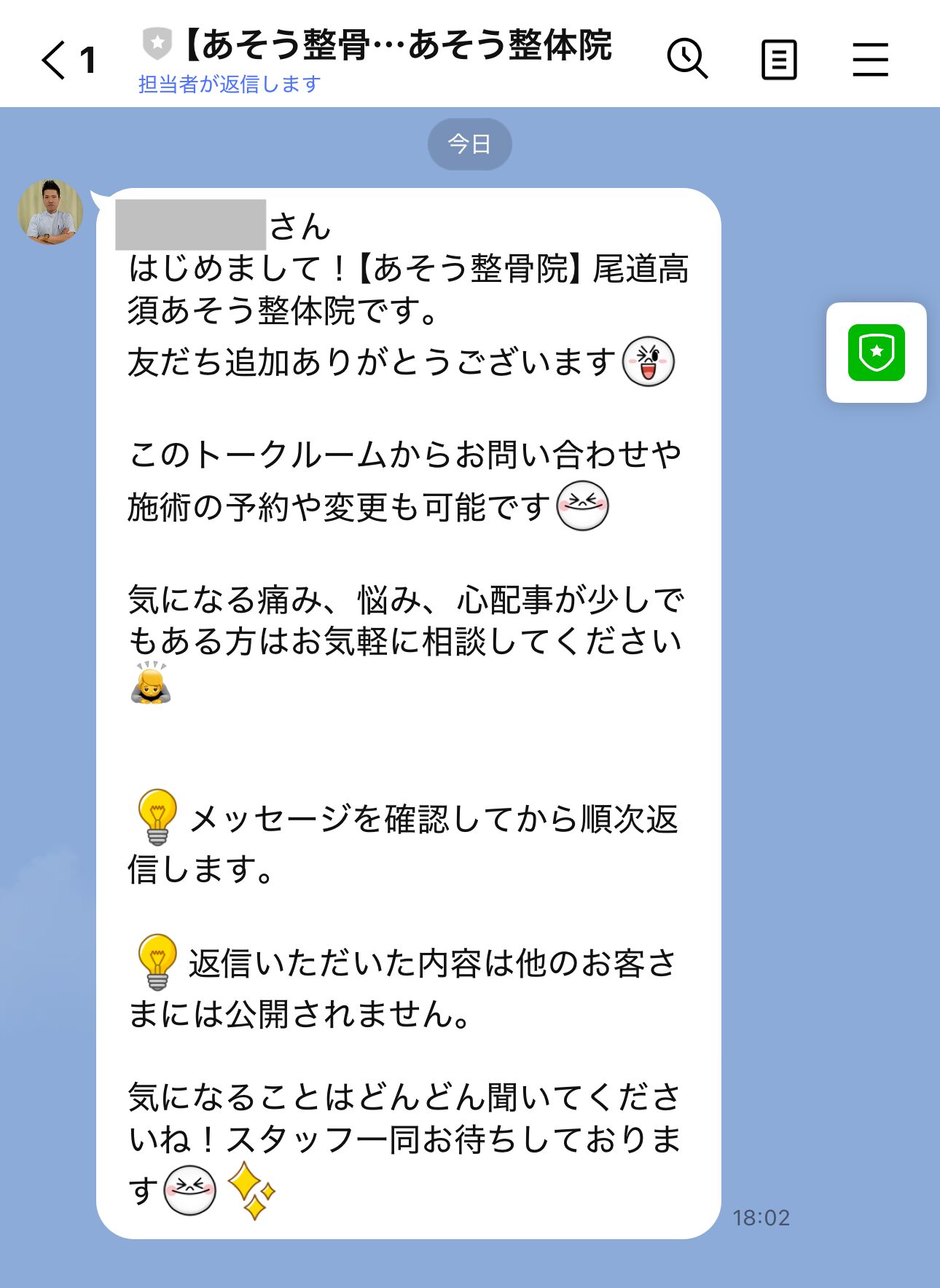940x1288 pixels.
Task: Go back to the chat list
Action: pyautogui.click(x=55, y=60)
